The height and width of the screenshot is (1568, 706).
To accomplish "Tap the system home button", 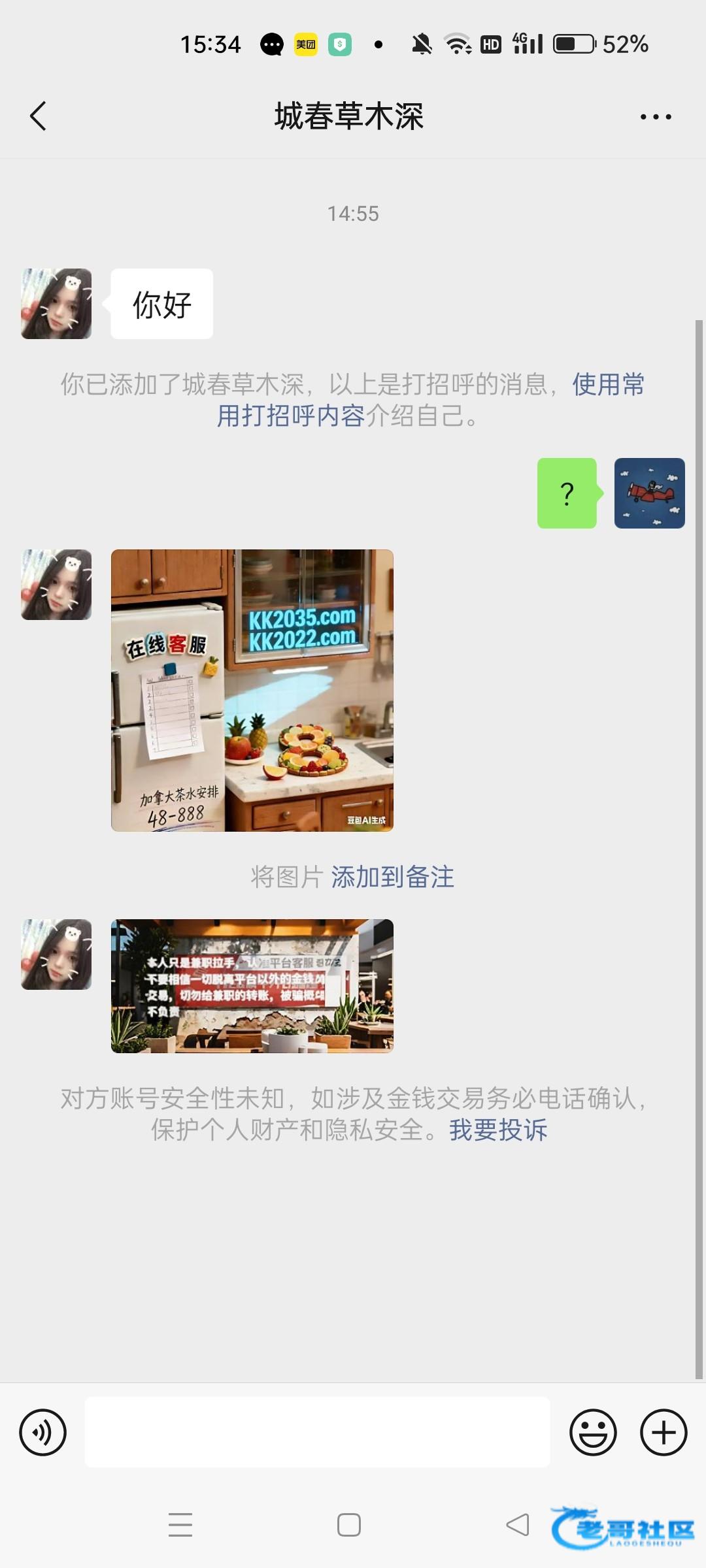I will pyautogui.click(x=349, y=1525).
